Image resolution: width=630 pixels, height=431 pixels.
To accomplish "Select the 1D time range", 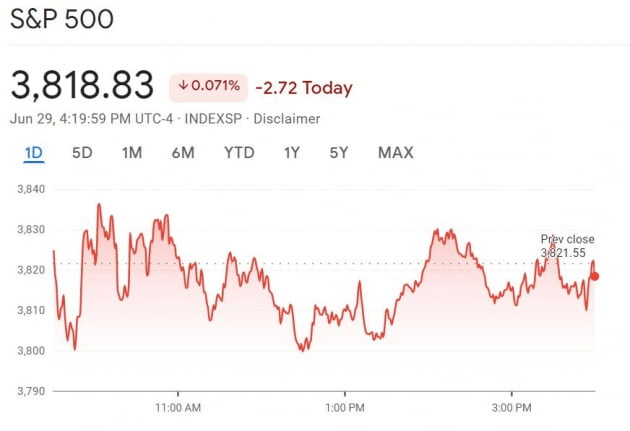I will point(34,153).
